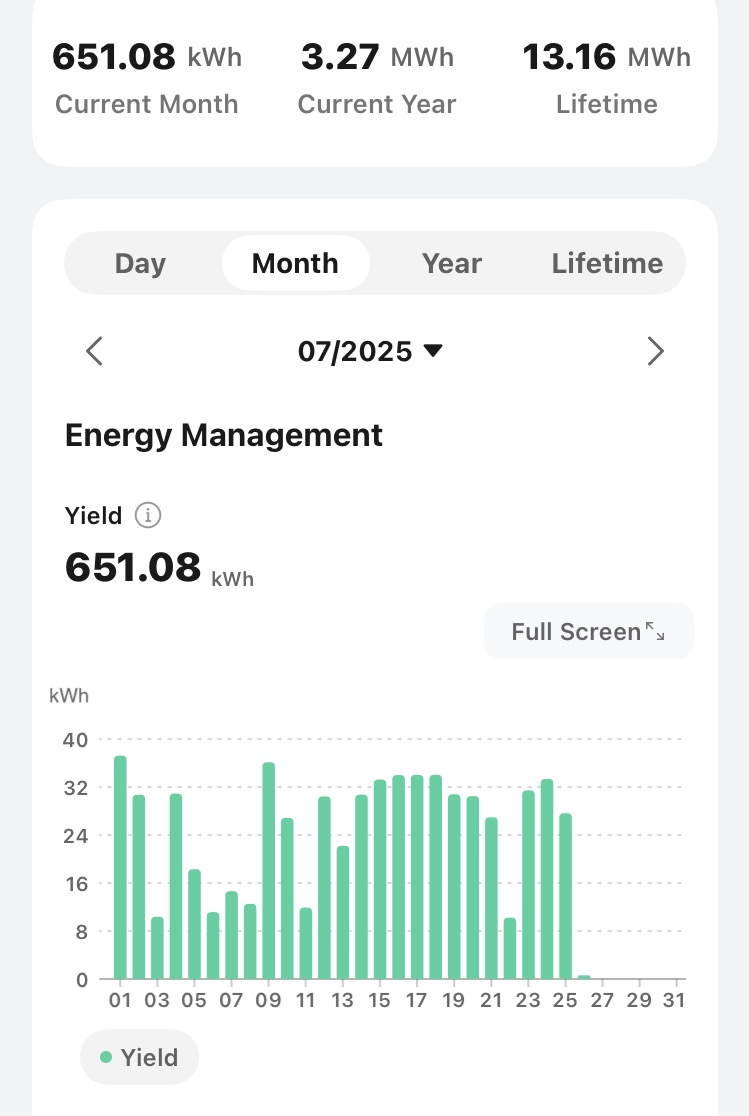Show info about Yield
The height and width of the screenshot is (1116, 749).
click(148, 516)
